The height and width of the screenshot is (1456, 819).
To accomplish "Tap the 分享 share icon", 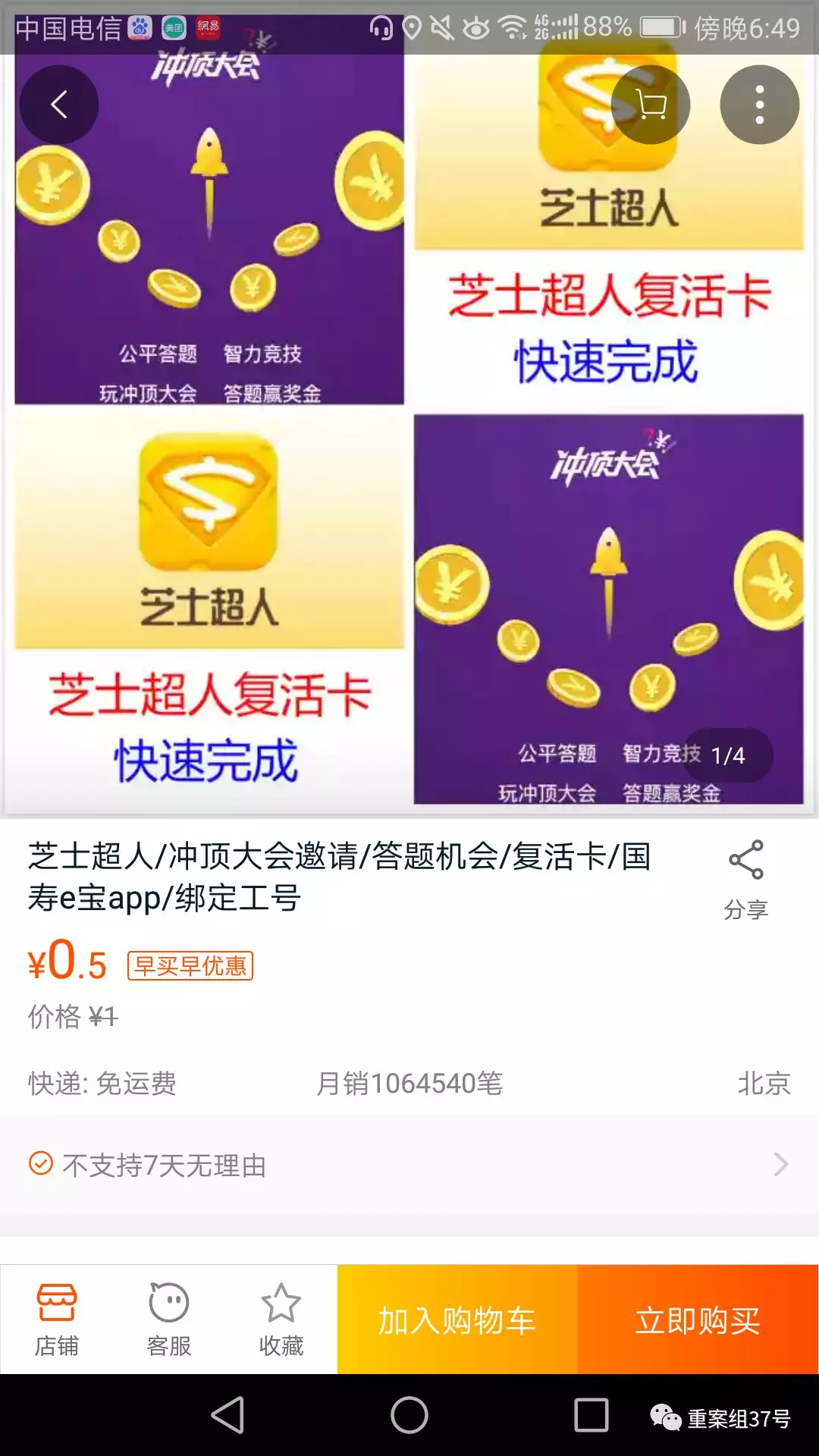I will click(x=745, y=861).
